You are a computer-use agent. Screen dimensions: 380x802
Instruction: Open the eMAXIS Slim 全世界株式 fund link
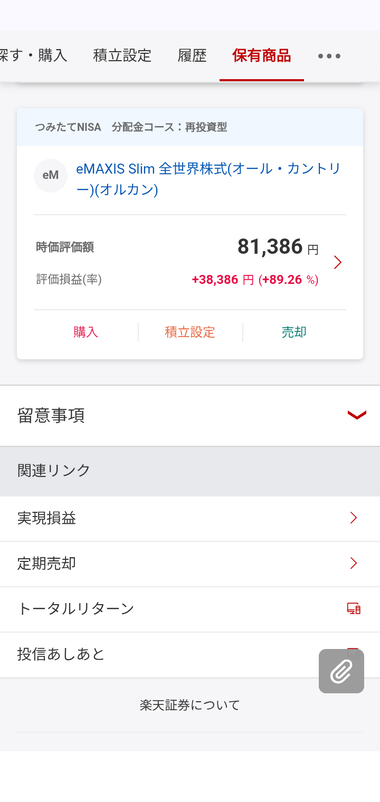208,179
